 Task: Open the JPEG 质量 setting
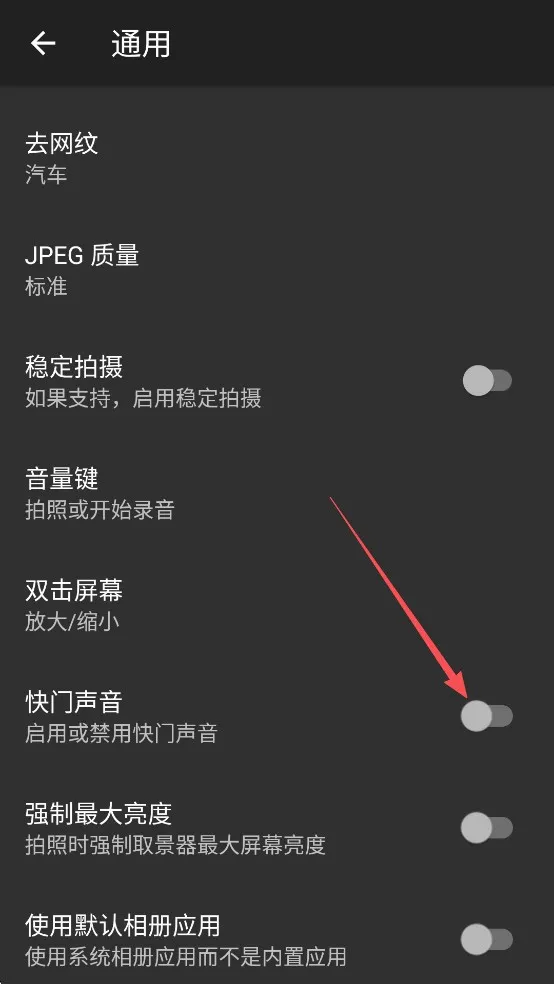[x=277, y=269]
